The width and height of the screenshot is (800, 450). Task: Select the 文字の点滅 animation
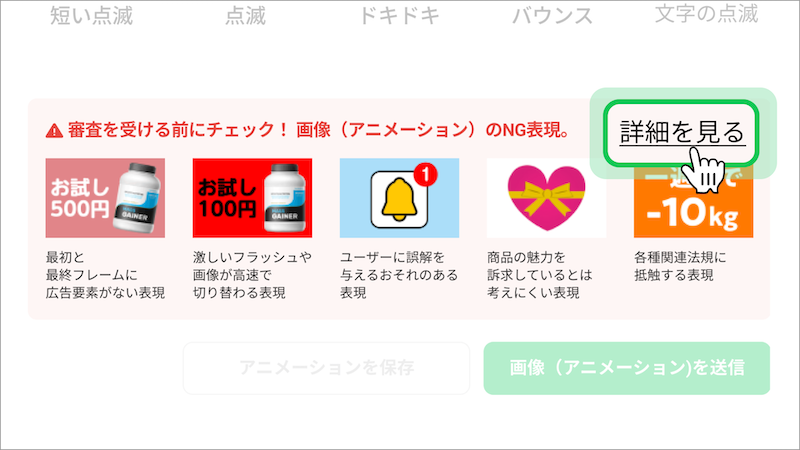click(706, 14)
